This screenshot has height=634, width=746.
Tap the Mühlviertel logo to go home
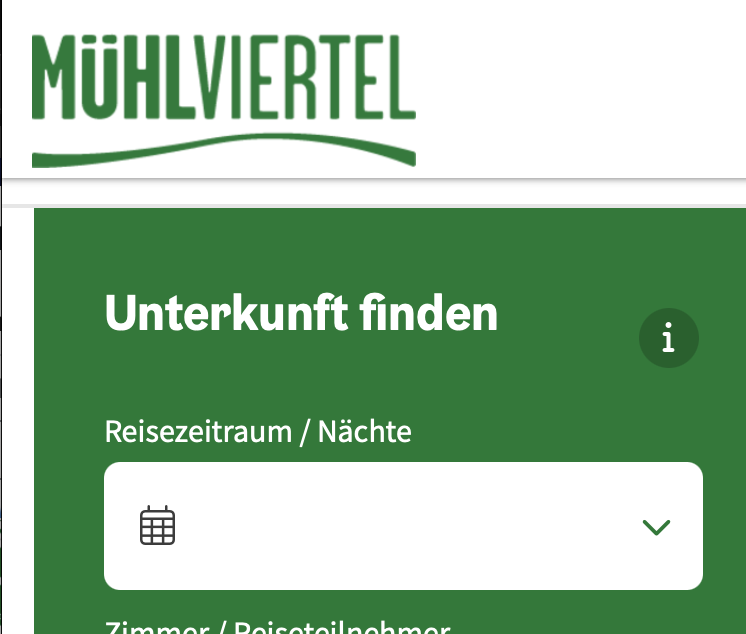(x=223, y=98)
